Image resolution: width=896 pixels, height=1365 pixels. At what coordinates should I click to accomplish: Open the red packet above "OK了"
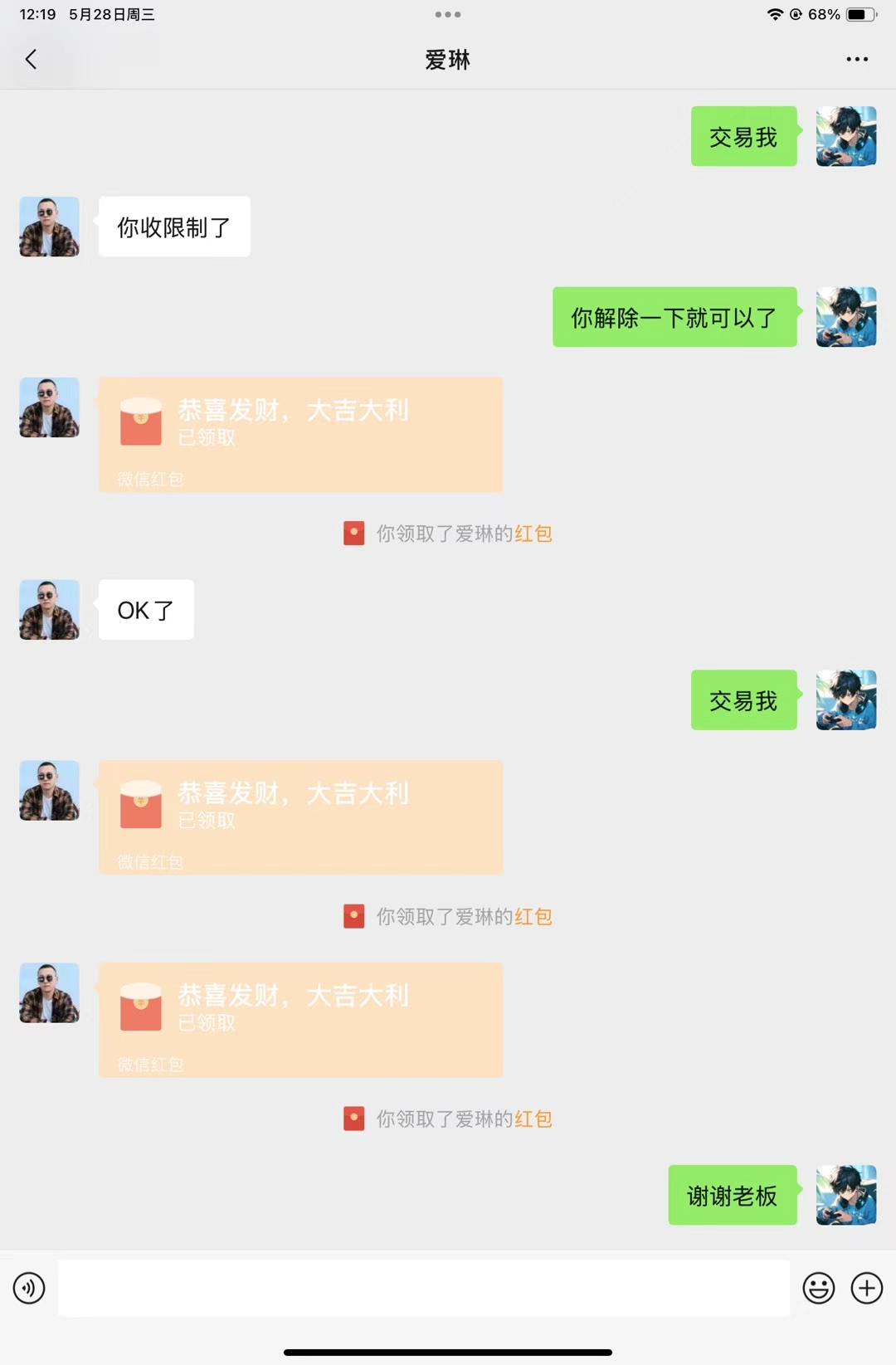pos(300,434)
